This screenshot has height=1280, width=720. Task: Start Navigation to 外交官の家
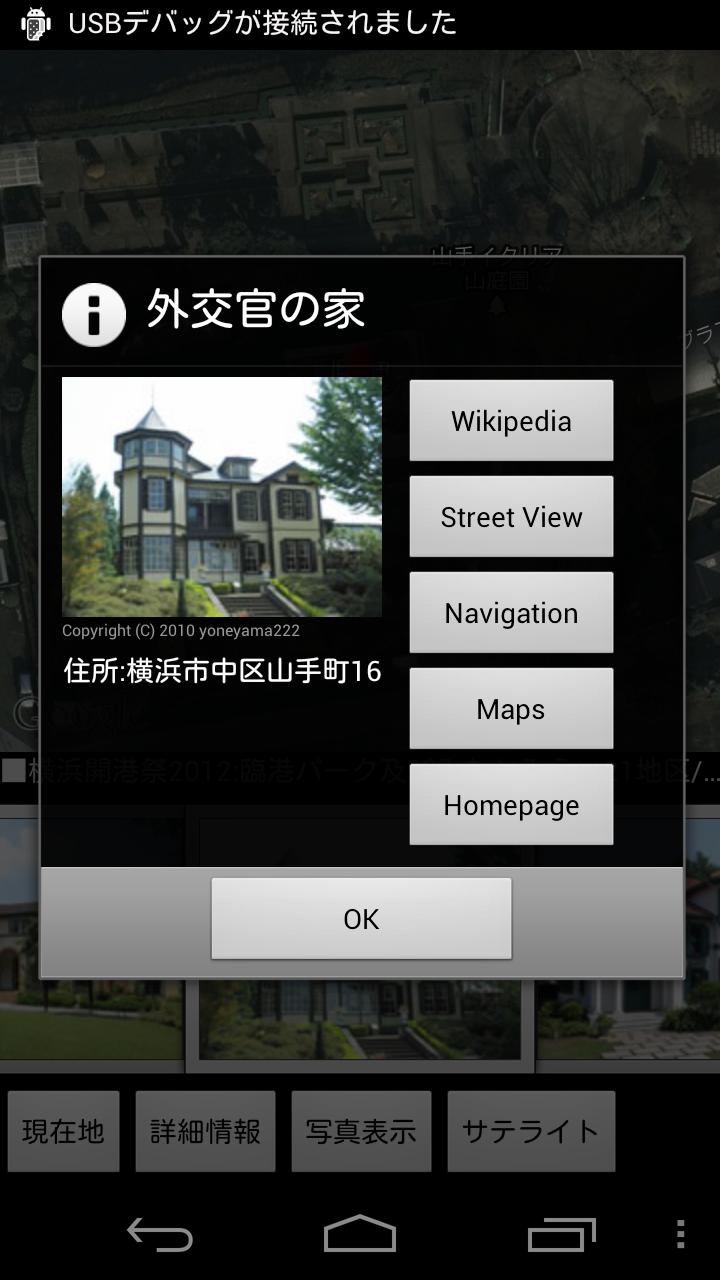(511, 613)
